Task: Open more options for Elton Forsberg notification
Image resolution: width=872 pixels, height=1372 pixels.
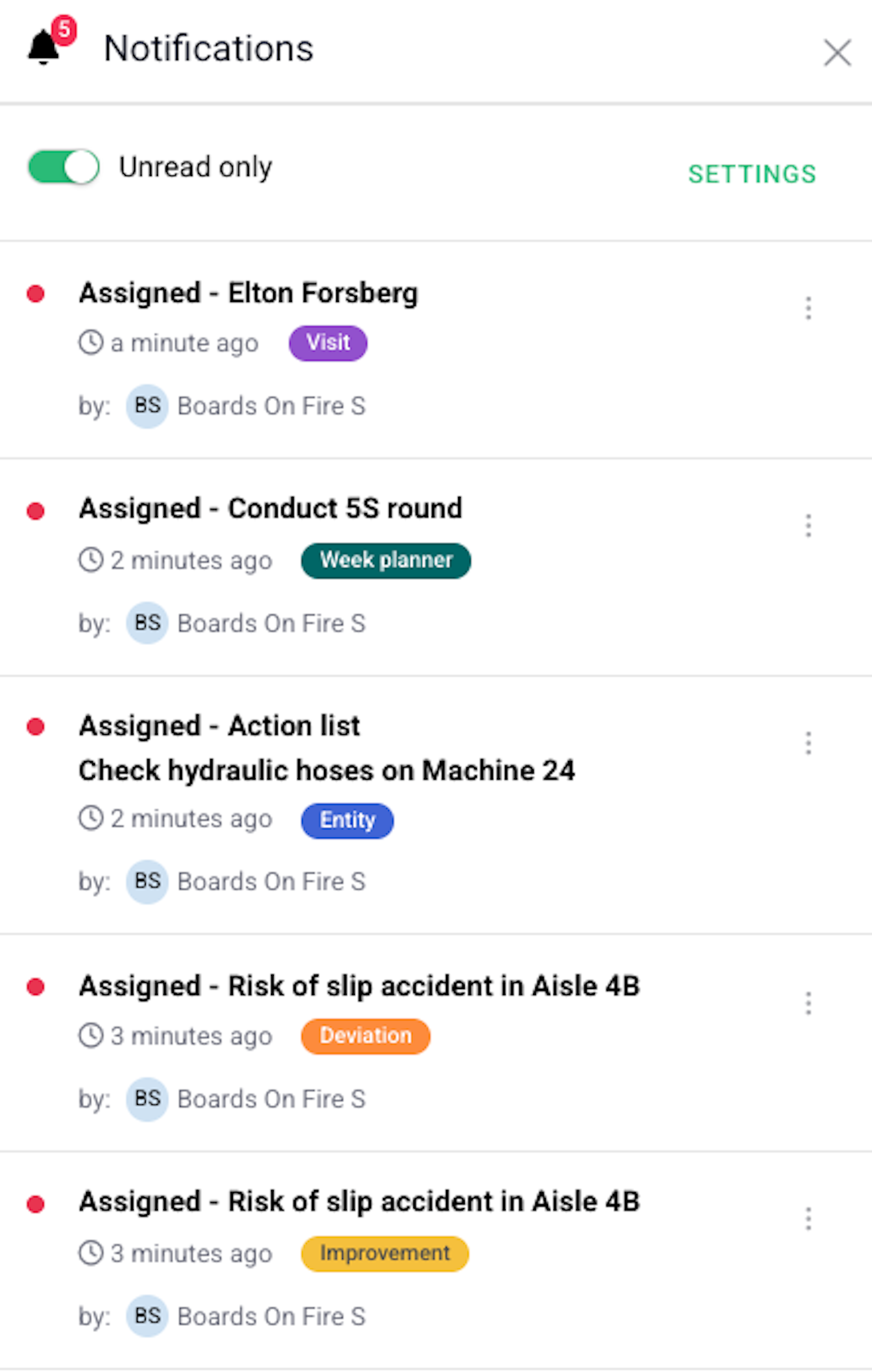Action: pos(807,307)
